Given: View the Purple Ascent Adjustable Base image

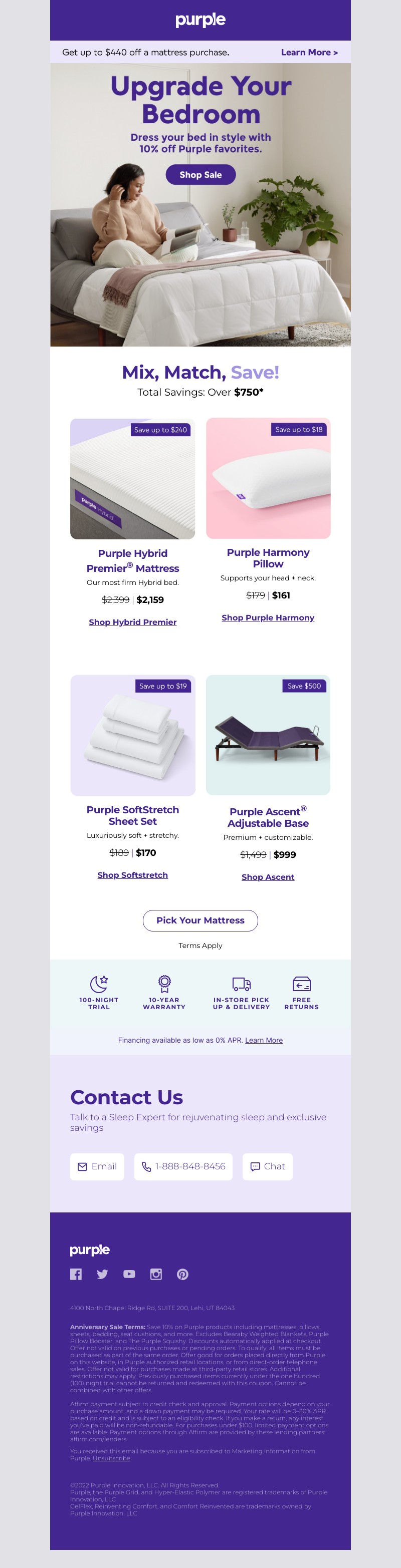Looking at the screenshot, I should click(268, 735).
